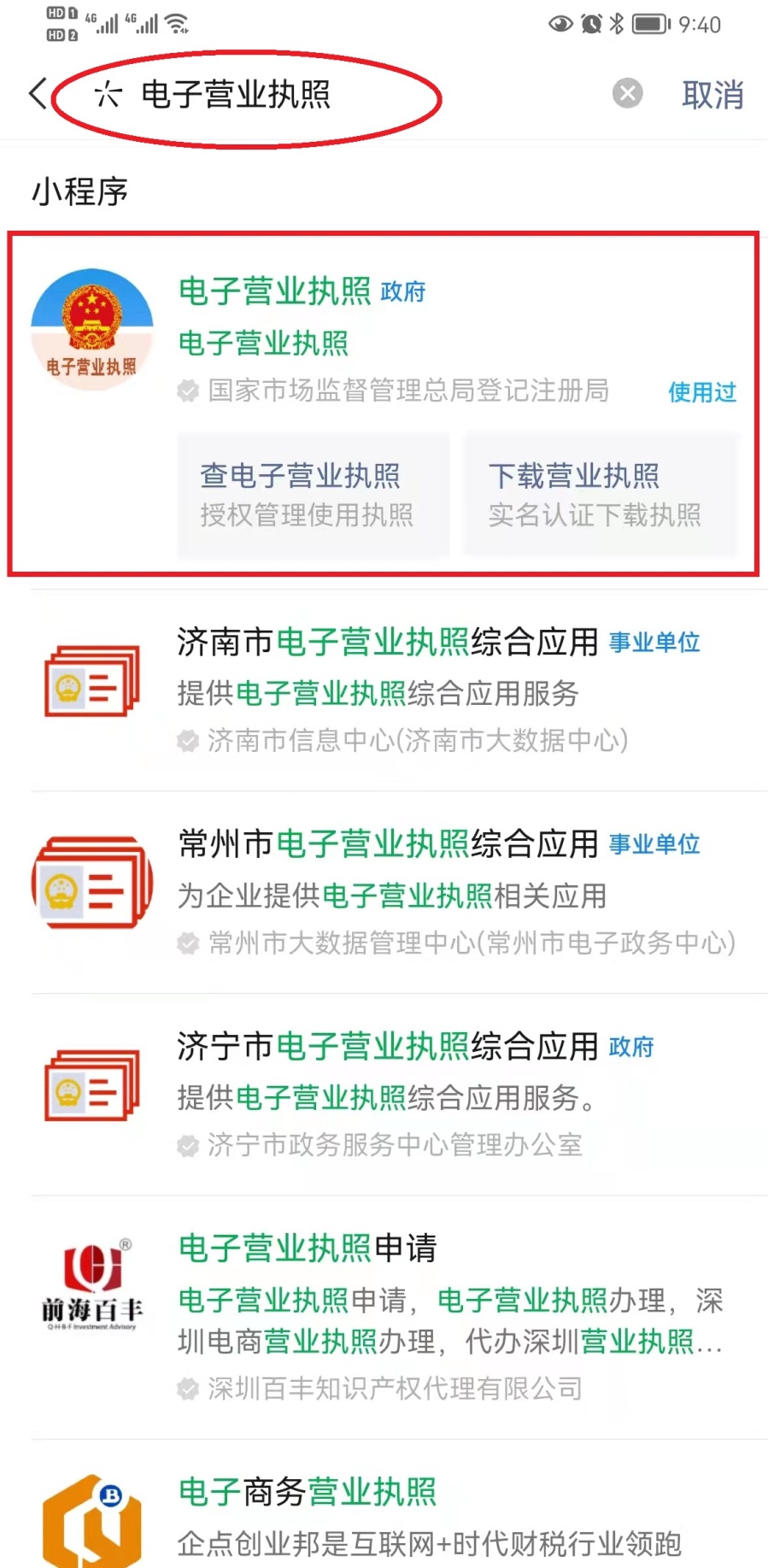
Task: Select the 查电子营业执照 shortcut
Action: [313, 496]
